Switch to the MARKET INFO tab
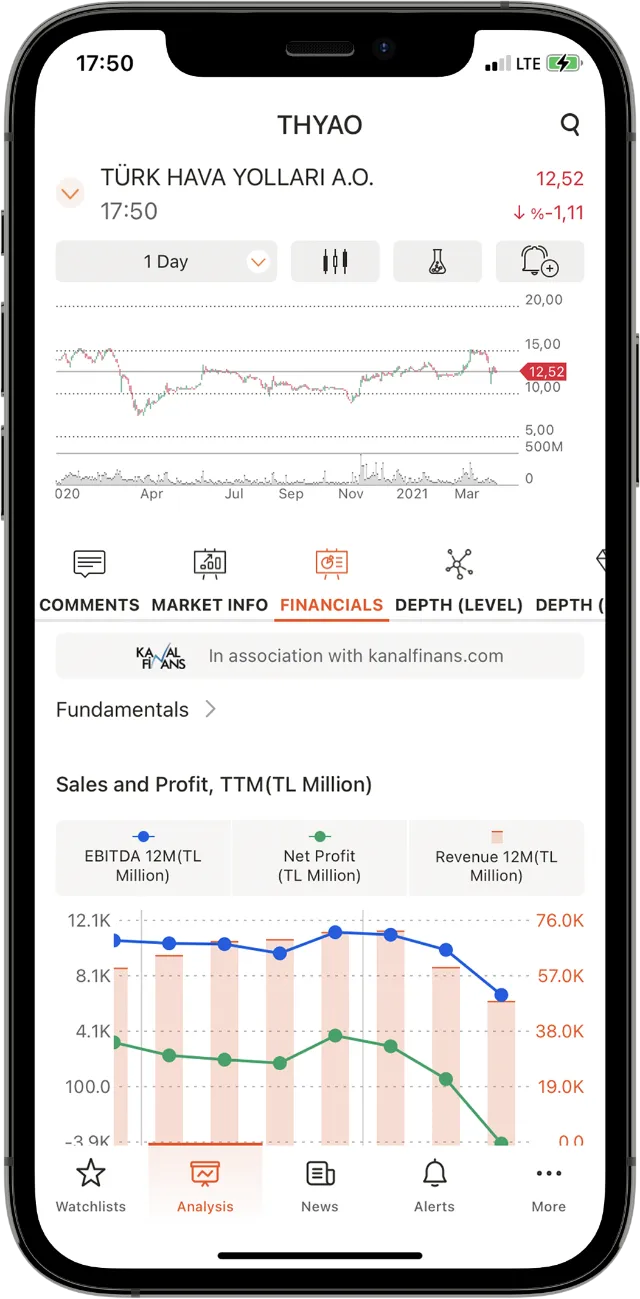This screenshot has height=1299, width=640. coord(210,582)
